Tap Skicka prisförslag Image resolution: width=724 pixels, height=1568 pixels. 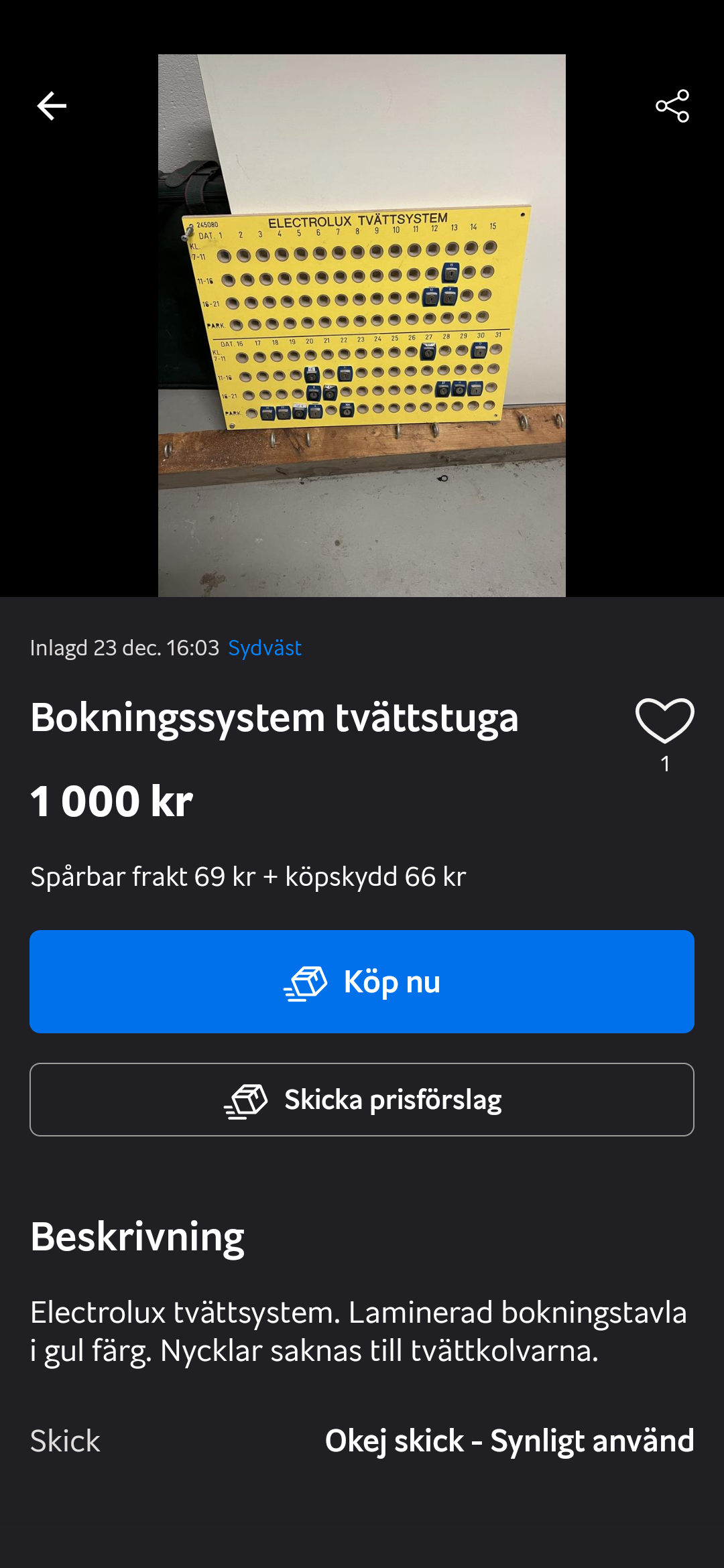pyautogui.click(x=362, y=1100)
